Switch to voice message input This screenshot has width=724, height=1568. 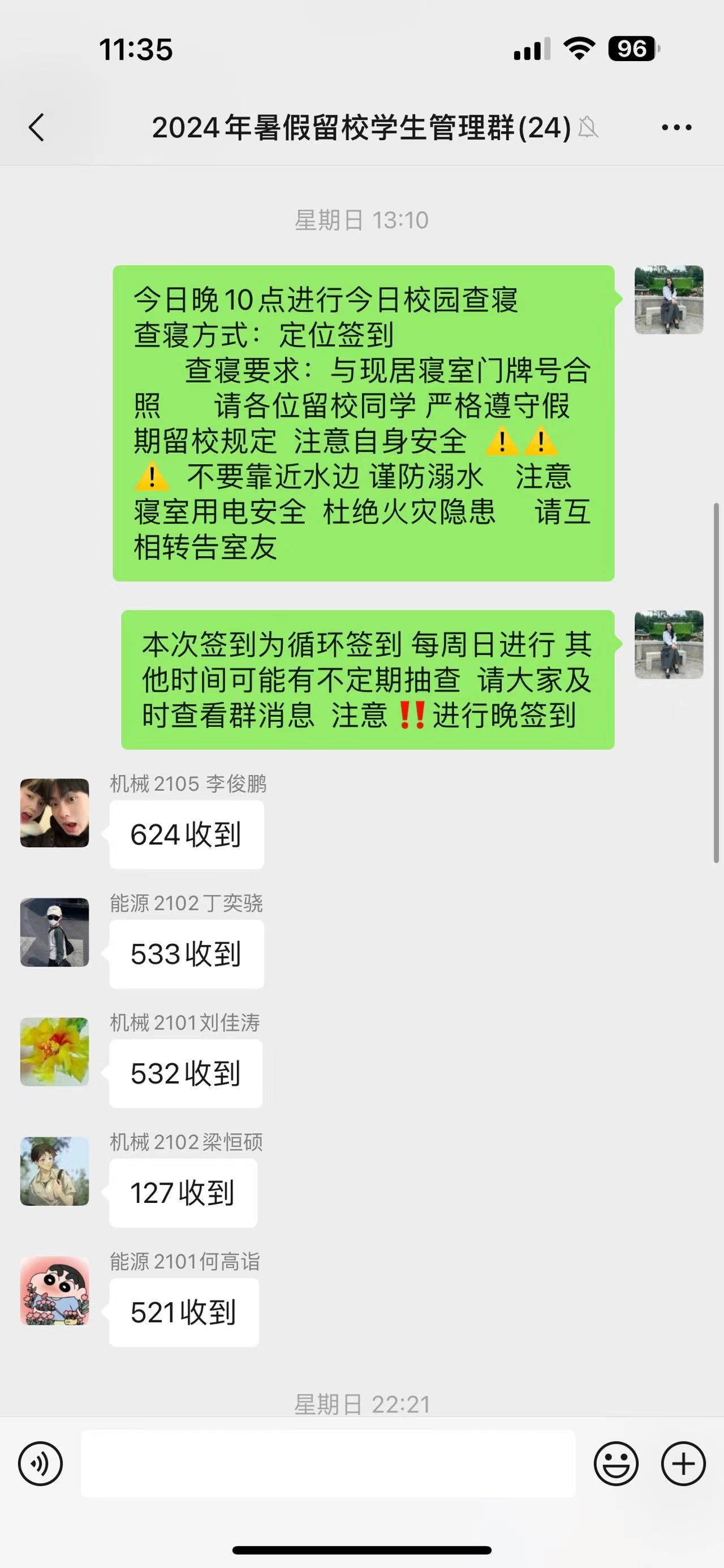tap(40, 1464)
